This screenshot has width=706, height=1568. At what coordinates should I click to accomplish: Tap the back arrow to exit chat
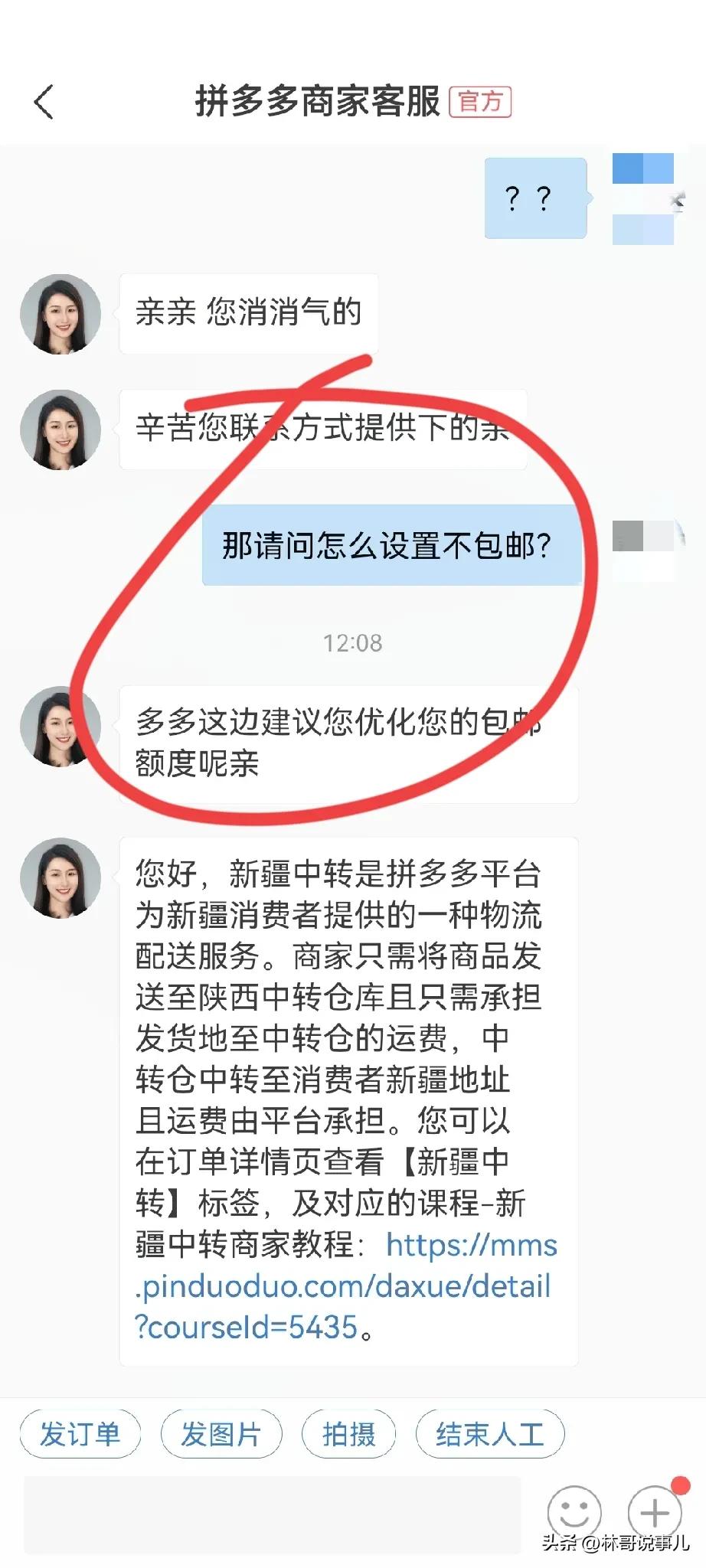click(44, 102)
